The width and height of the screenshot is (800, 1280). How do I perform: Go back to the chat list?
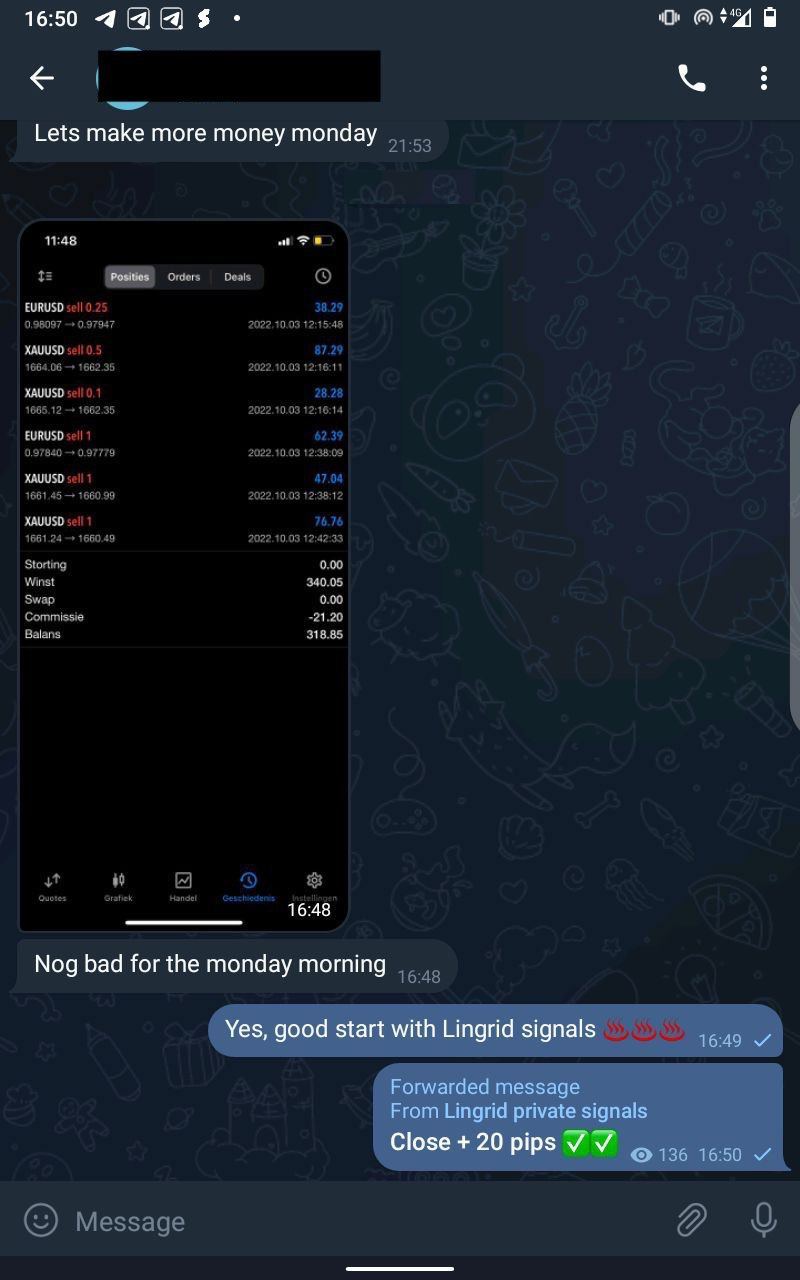pyautogui.click(x=41, y=78)
